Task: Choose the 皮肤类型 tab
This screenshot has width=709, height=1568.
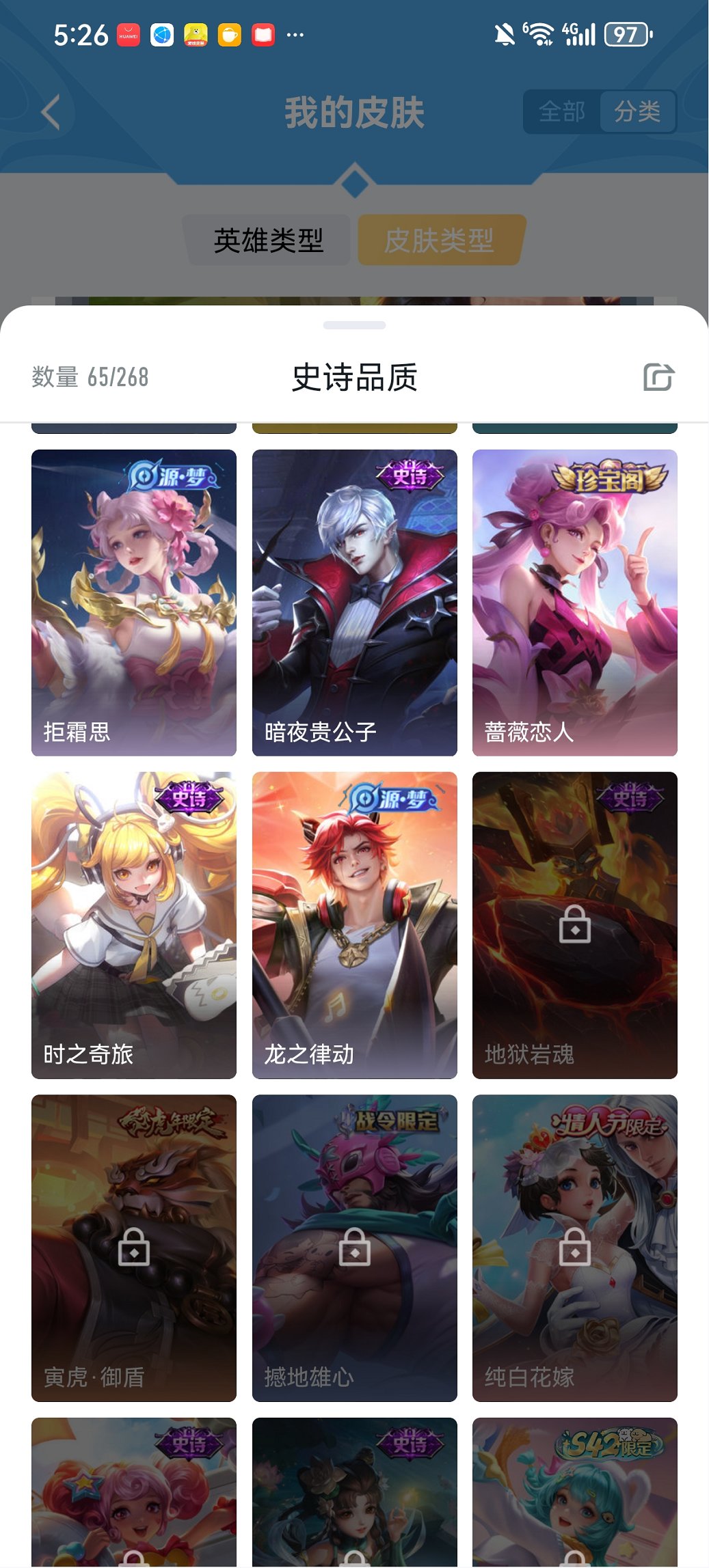Action: point(440,240)
